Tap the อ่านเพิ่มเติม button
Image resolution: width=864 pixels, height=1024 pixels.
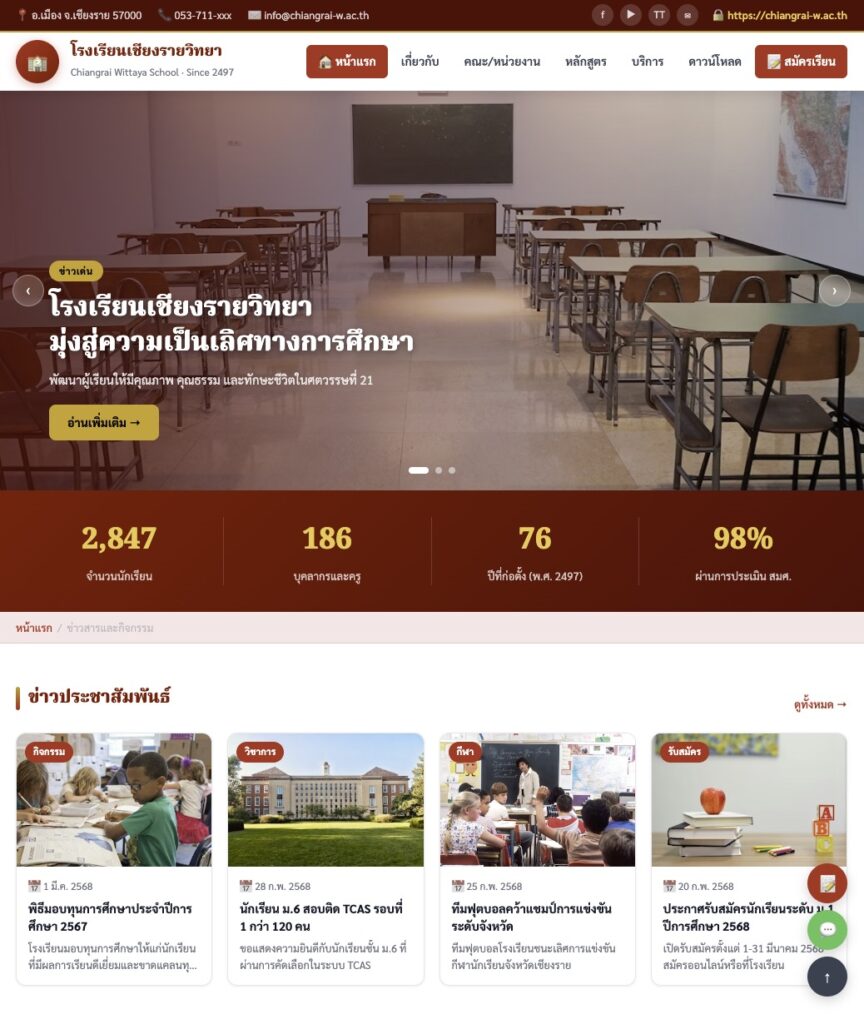[x=104, y=423]
